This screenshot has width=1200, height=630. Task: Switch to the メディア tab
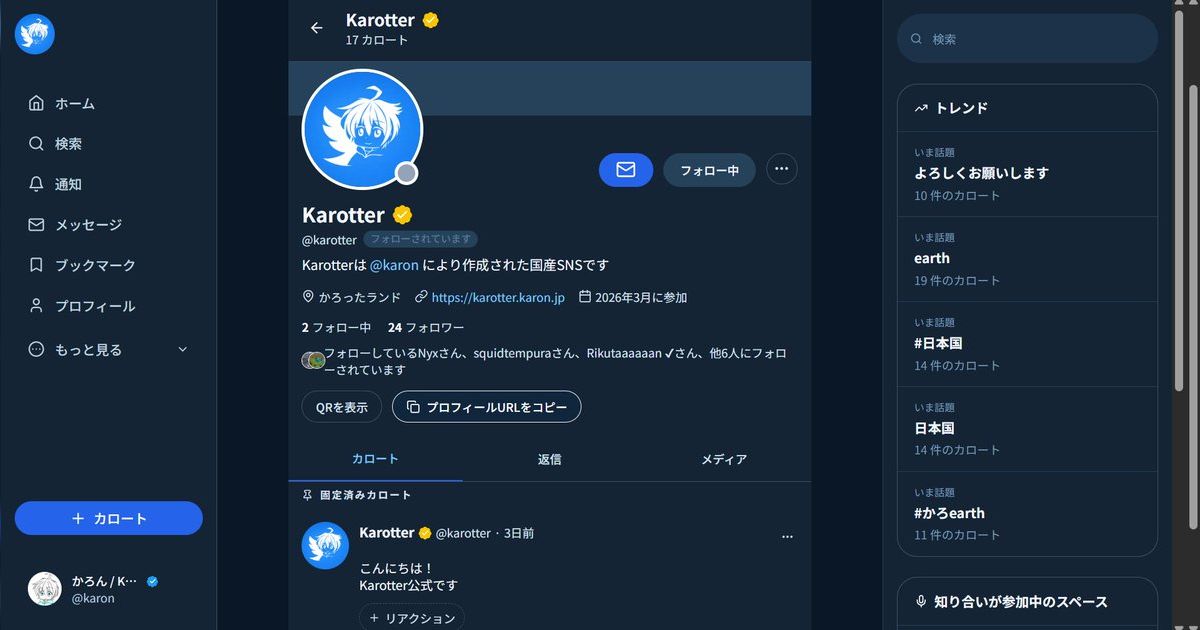tap(723, 459)
